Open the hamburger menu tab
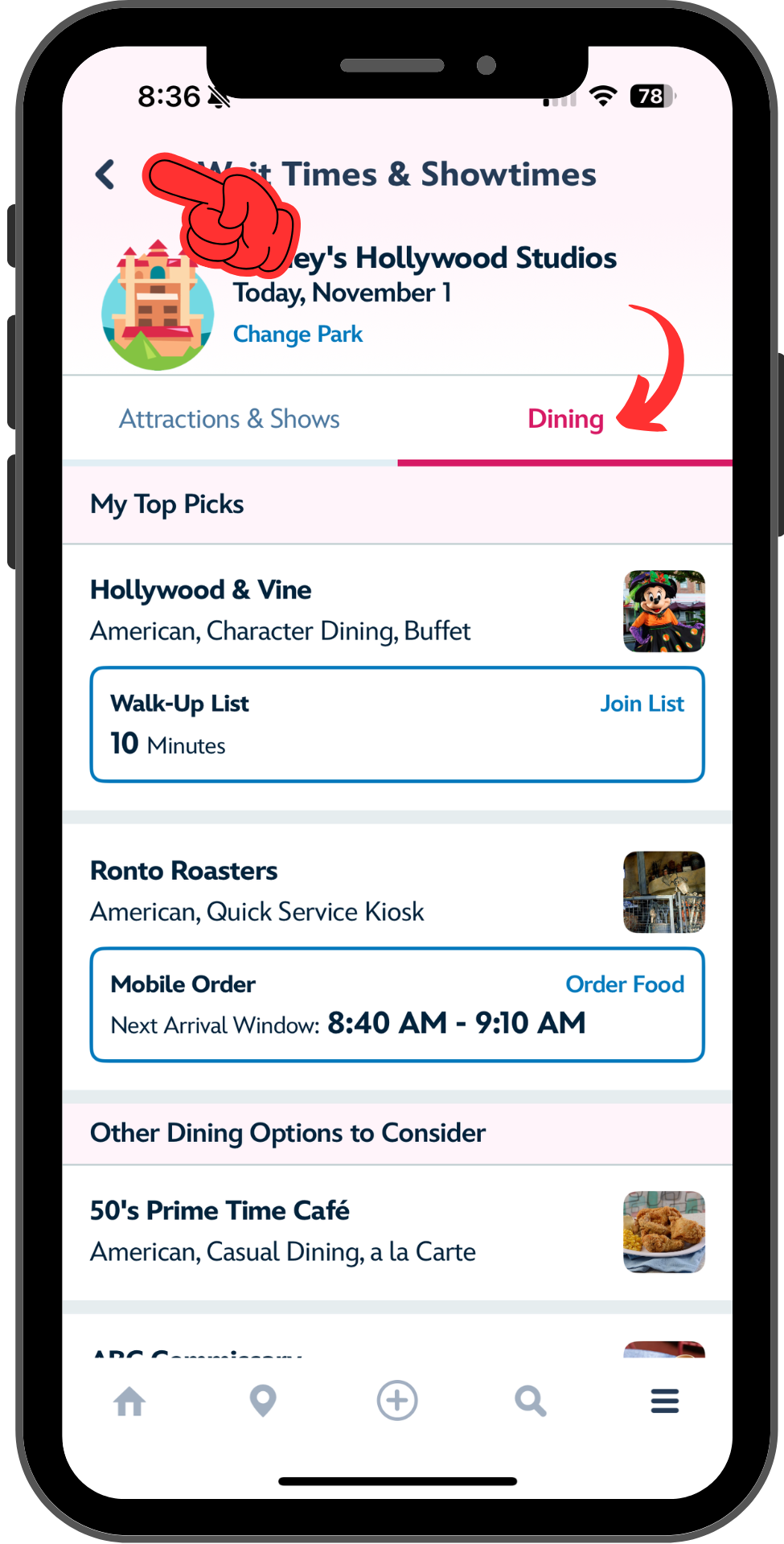 [x=665, y=1401]
